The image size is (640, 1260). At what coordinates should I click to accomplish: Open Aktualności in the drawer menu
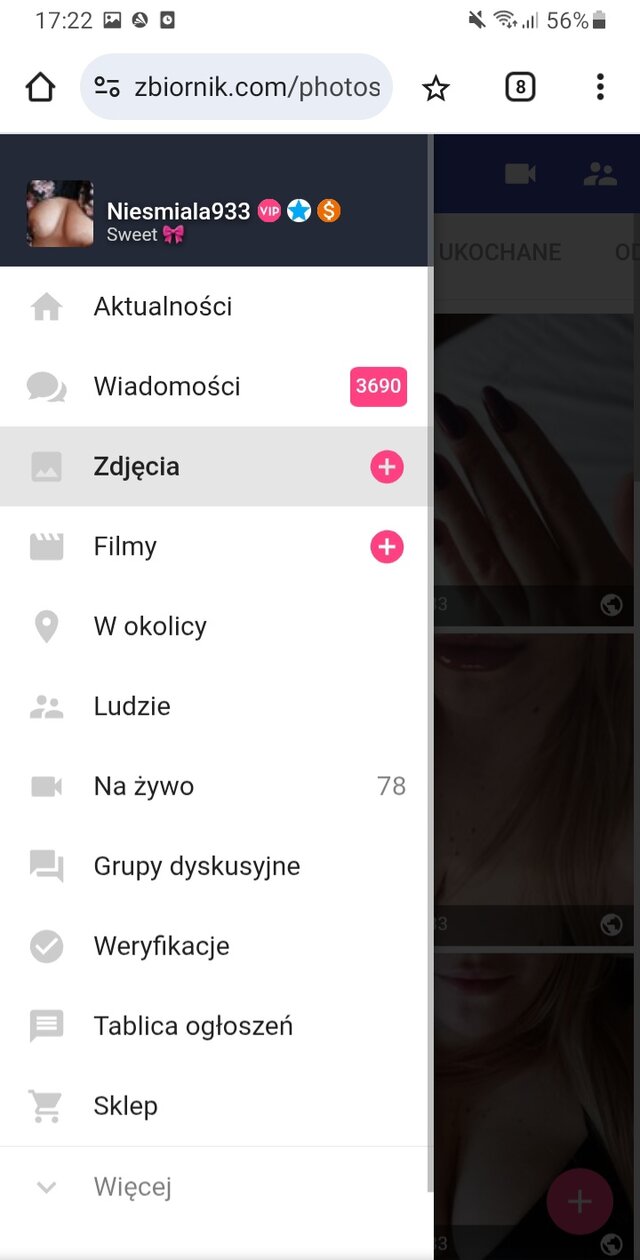[163, 307]
